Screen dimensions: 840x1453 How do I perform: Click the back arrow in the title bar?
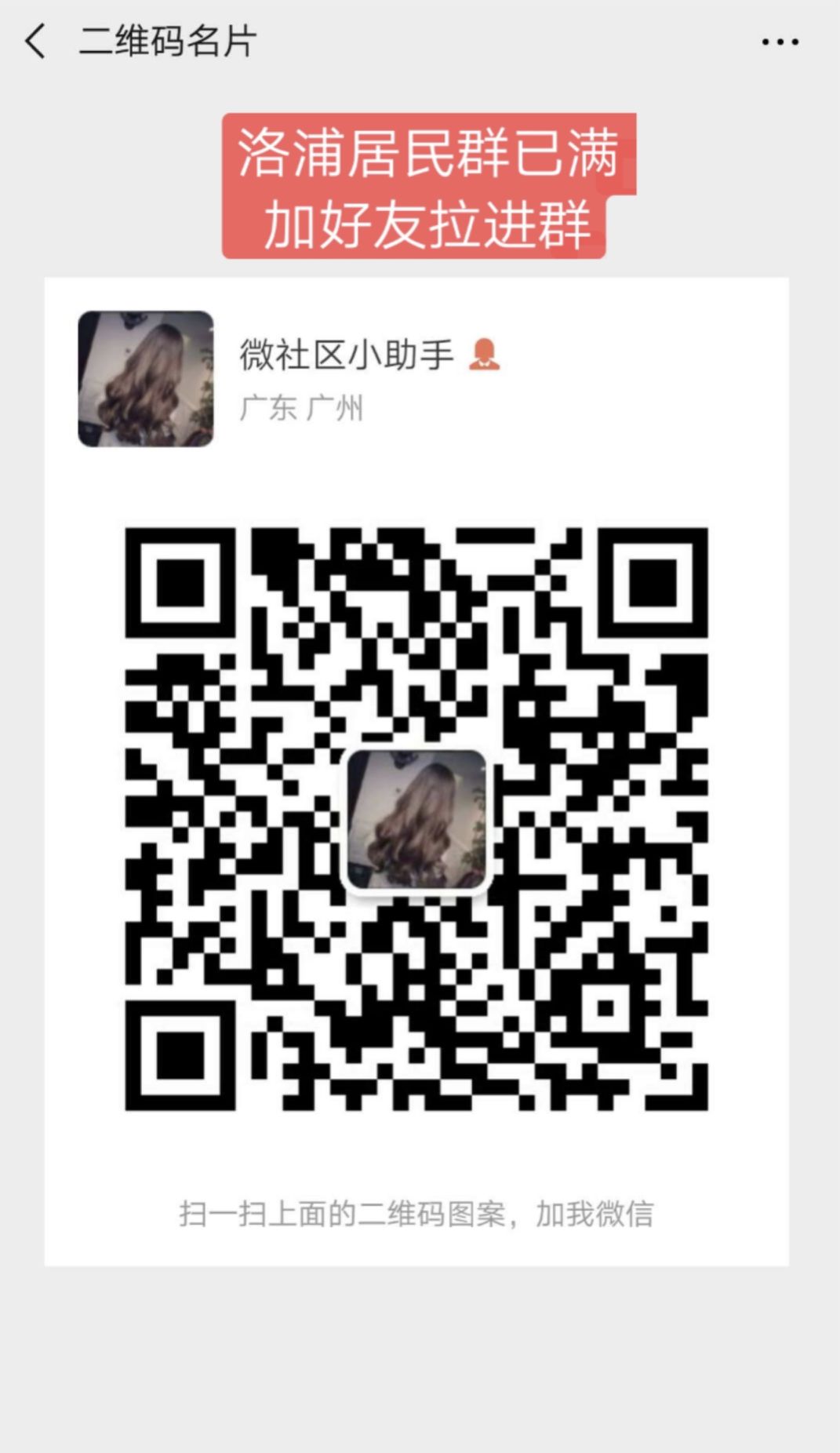[35, 41]
